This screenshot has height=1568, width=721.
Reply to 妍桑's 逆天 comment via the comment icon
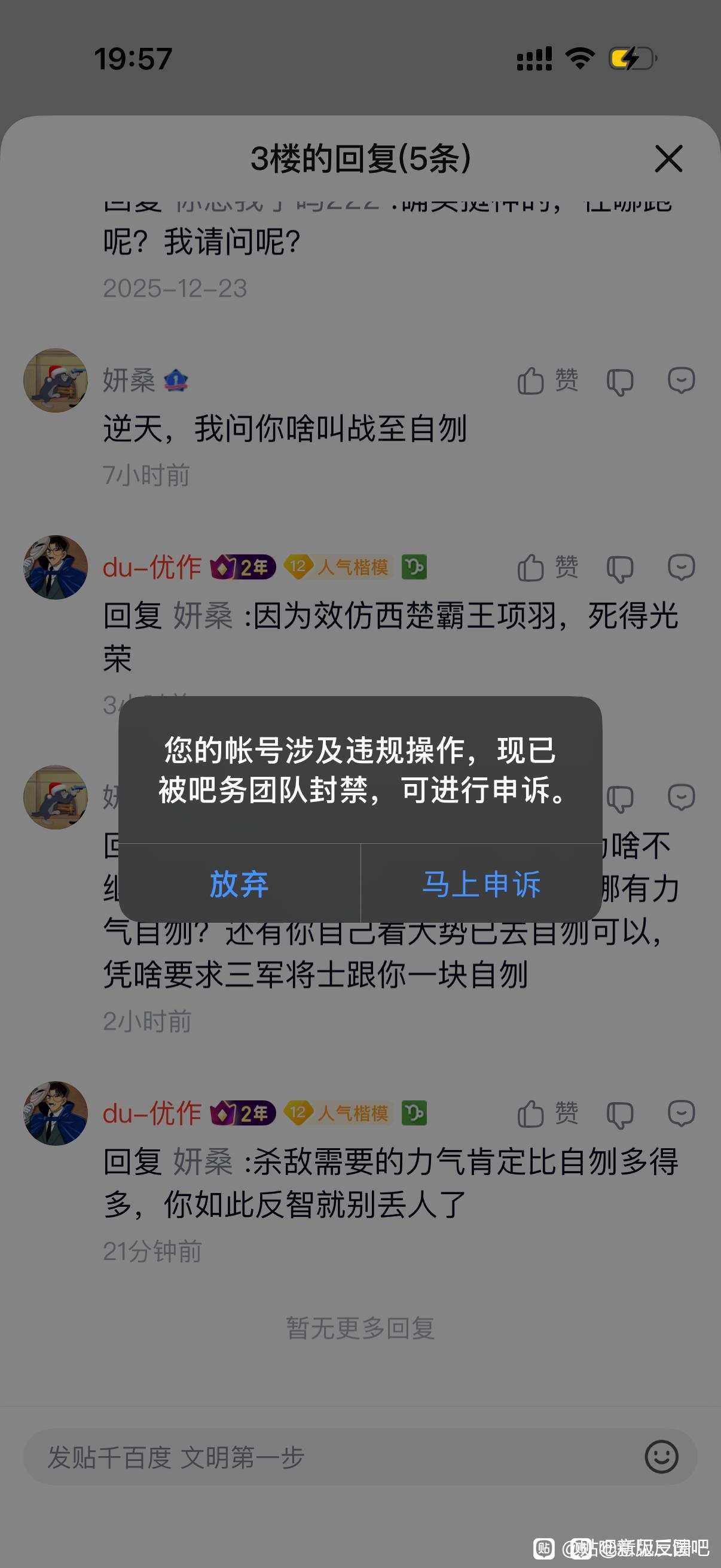point(681,381)
